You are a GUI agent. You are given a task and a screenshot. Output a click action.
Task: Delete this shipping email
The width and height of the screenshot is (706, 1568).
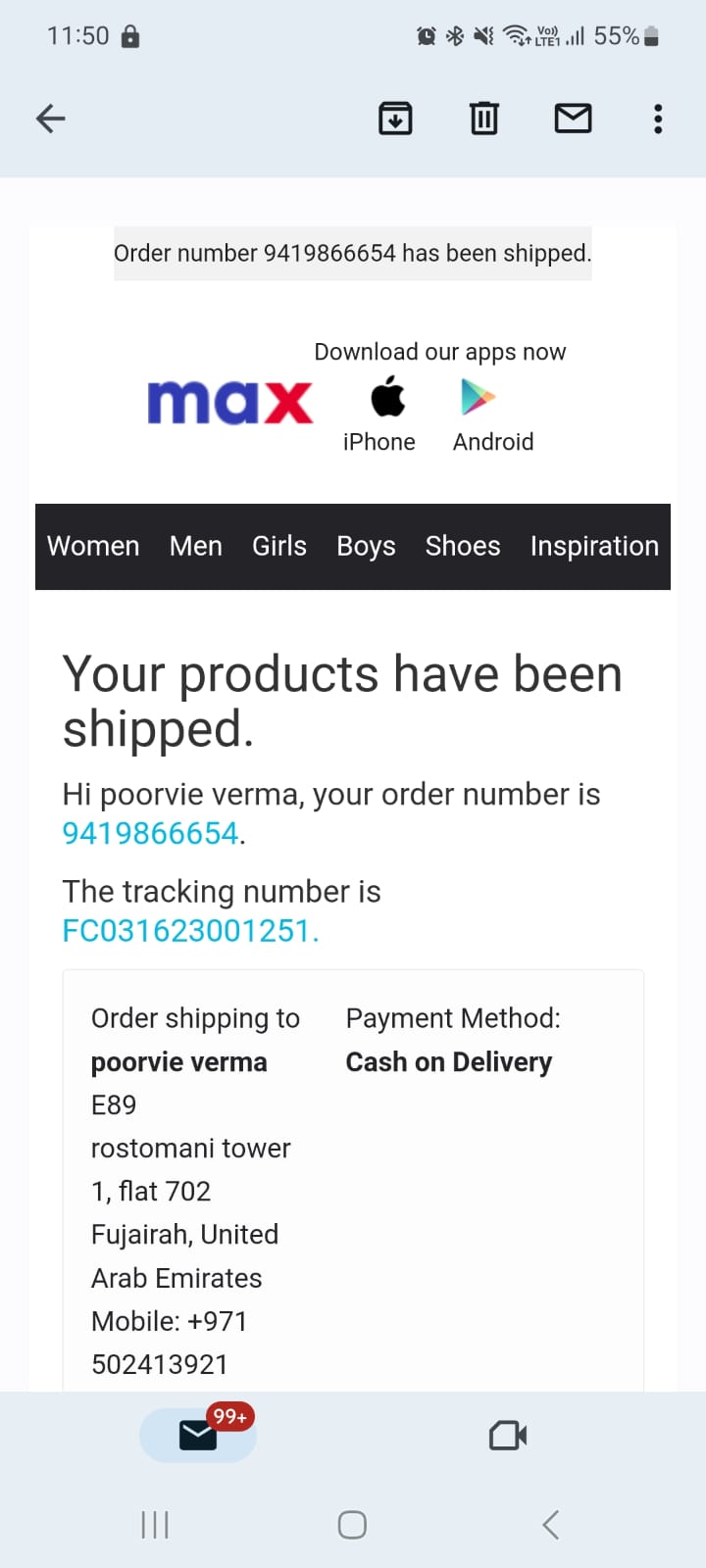point(483,119)
